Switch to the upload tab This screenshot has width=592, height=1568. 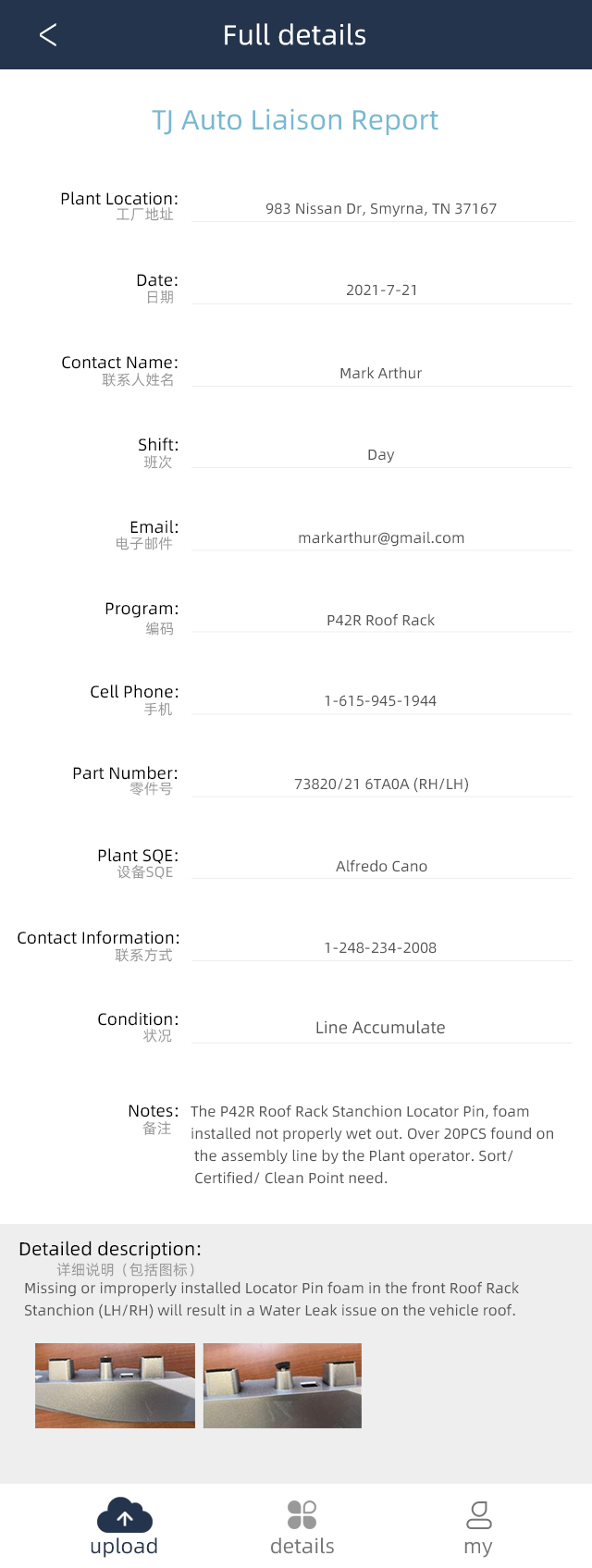click(124, 1526)
